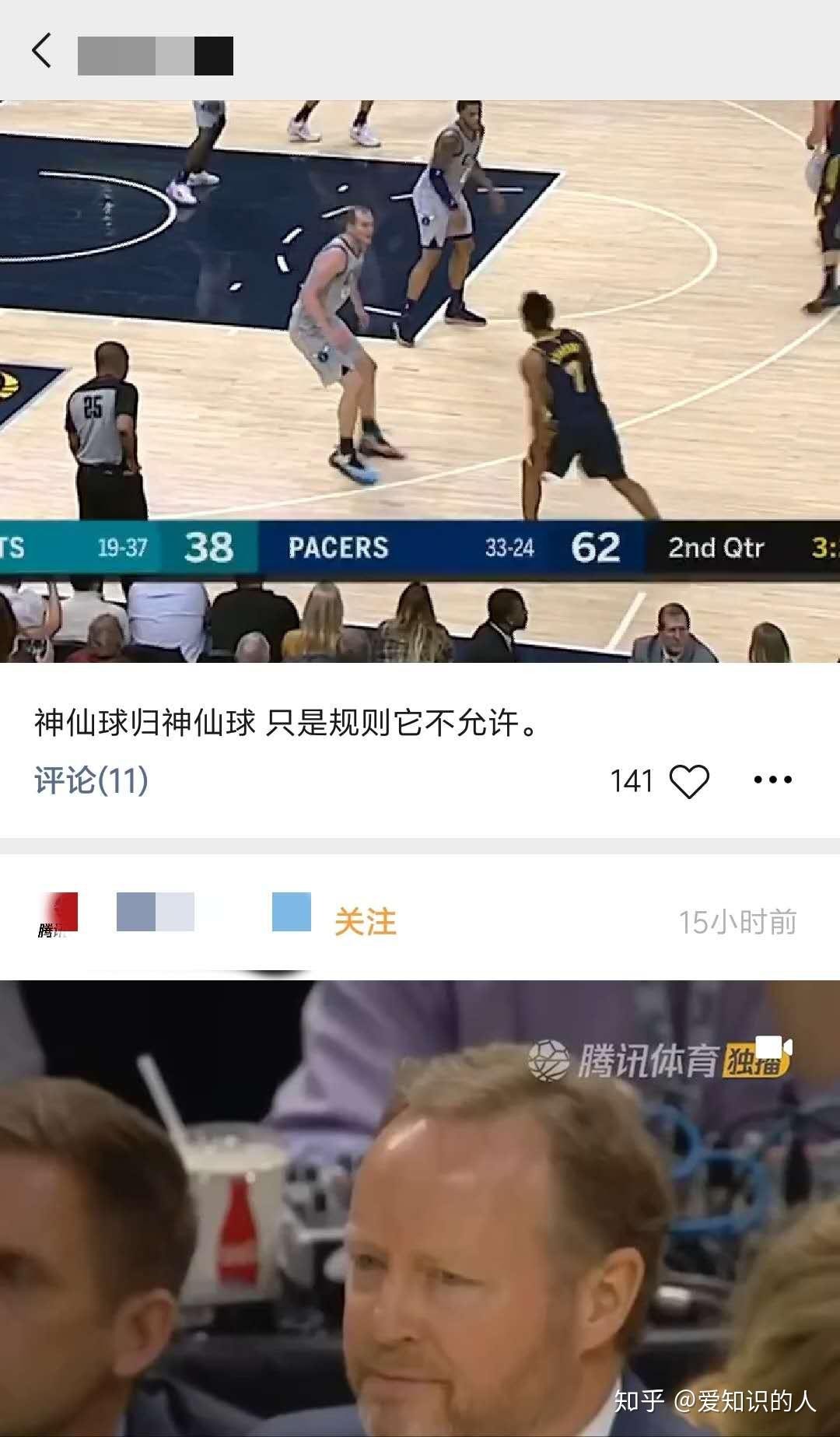Viewport: 840px width, 1437px height.
Task: Like the post with 141 likes
Action: (689, 780)
